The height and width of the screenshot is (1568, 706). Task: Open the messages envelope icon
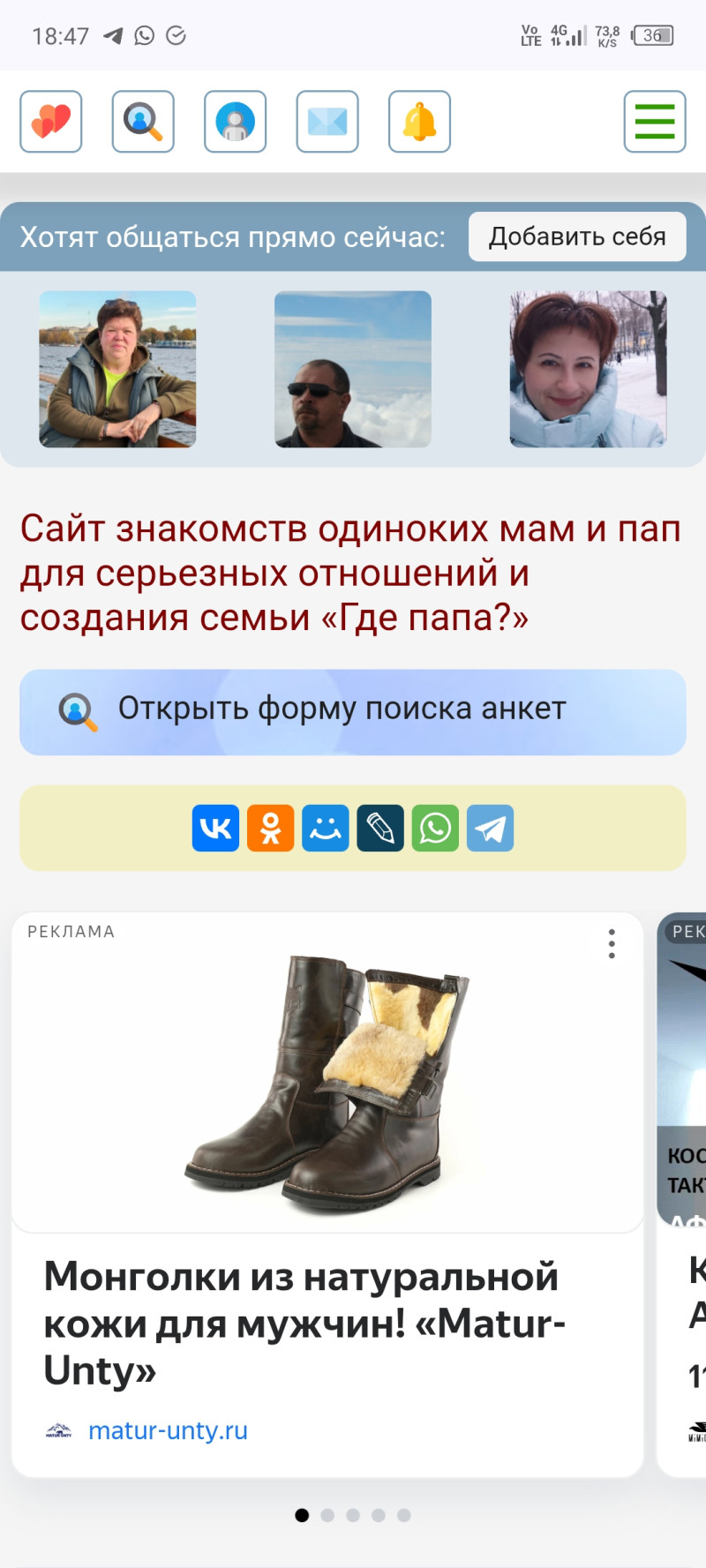click(327, 122)
